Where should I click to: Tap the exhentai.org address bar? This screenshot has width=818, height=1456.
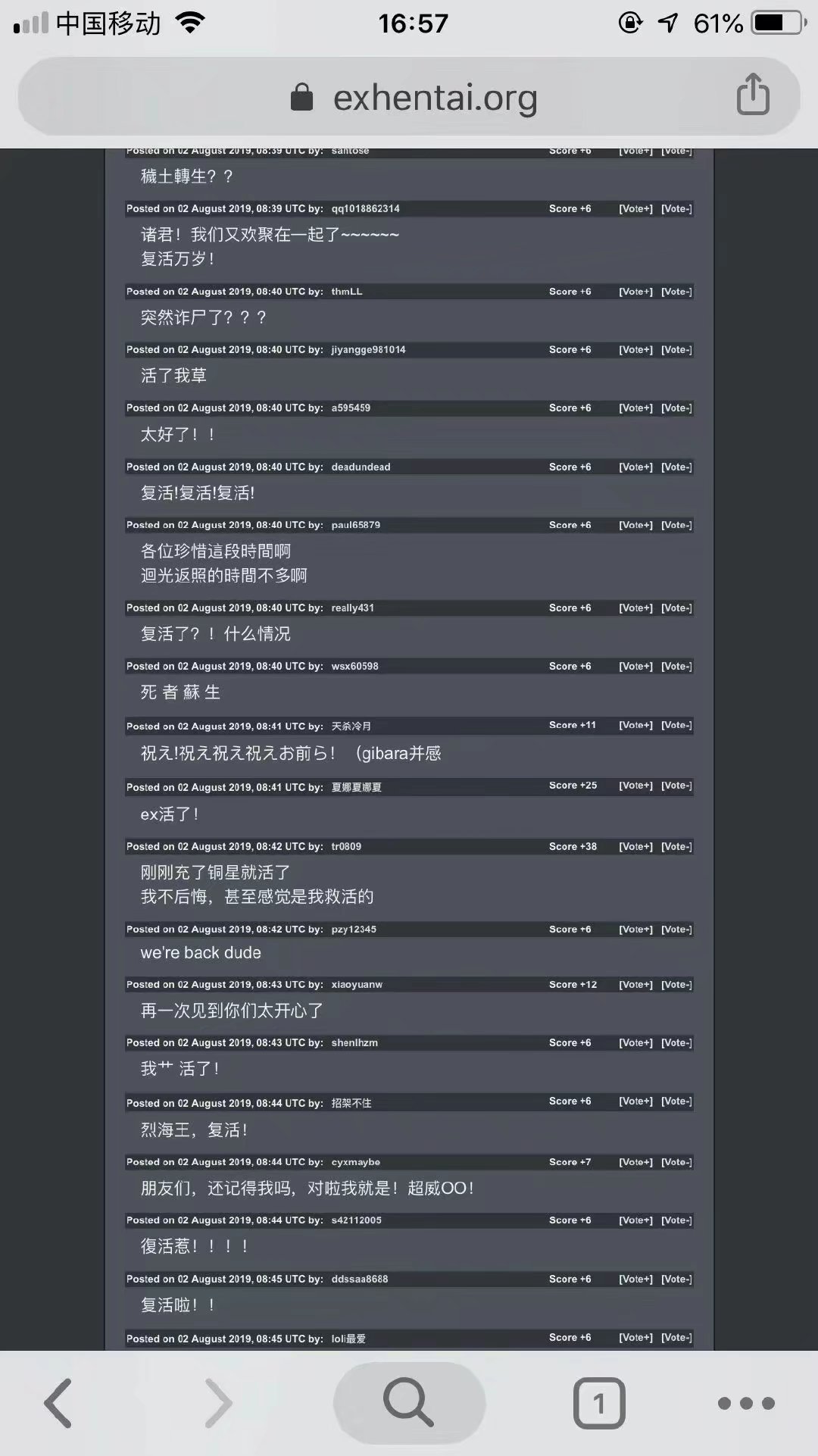click(x=409, y=97)
